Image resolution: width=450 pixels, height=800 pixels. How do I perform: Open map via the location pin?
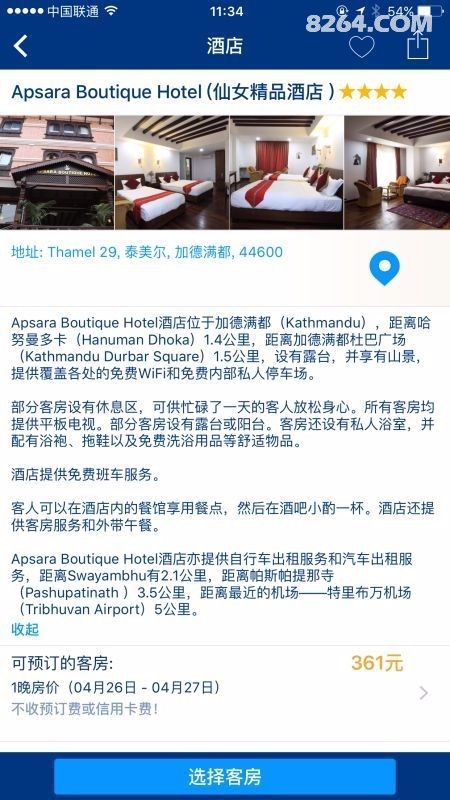tap(384, 268)
